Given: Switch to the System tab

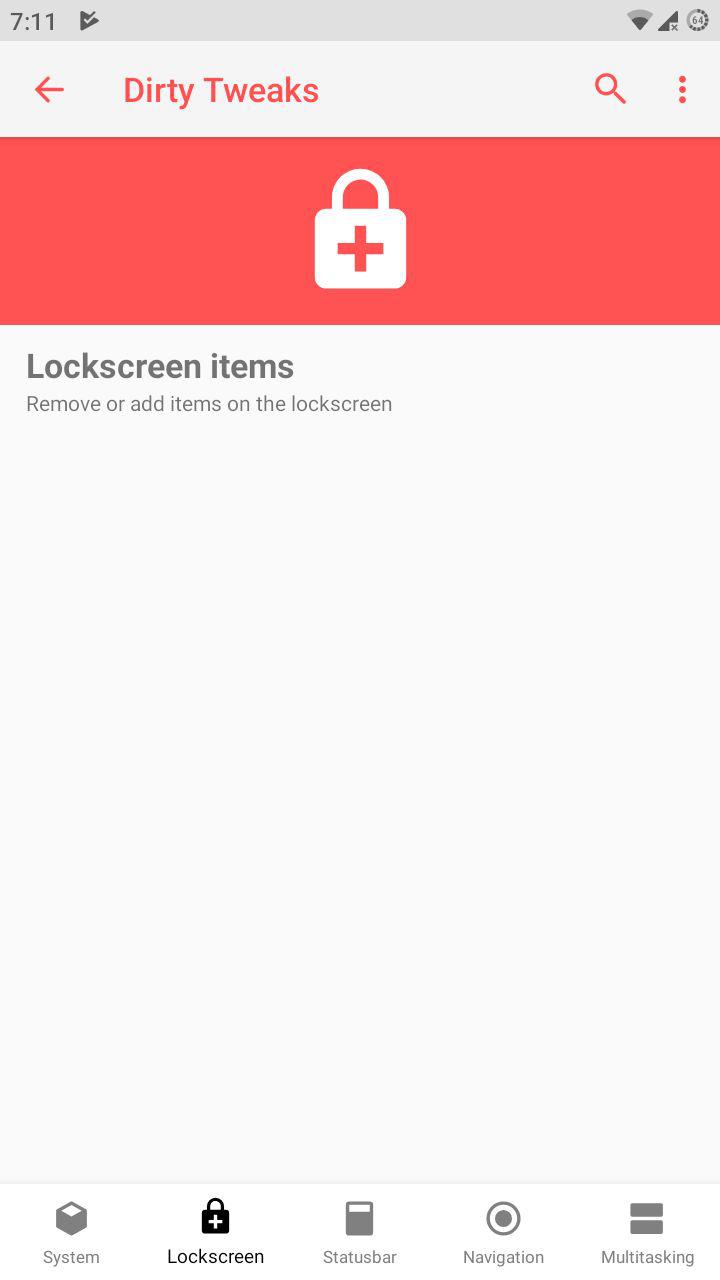Looking at the screenshot, I should [71, 1233].
